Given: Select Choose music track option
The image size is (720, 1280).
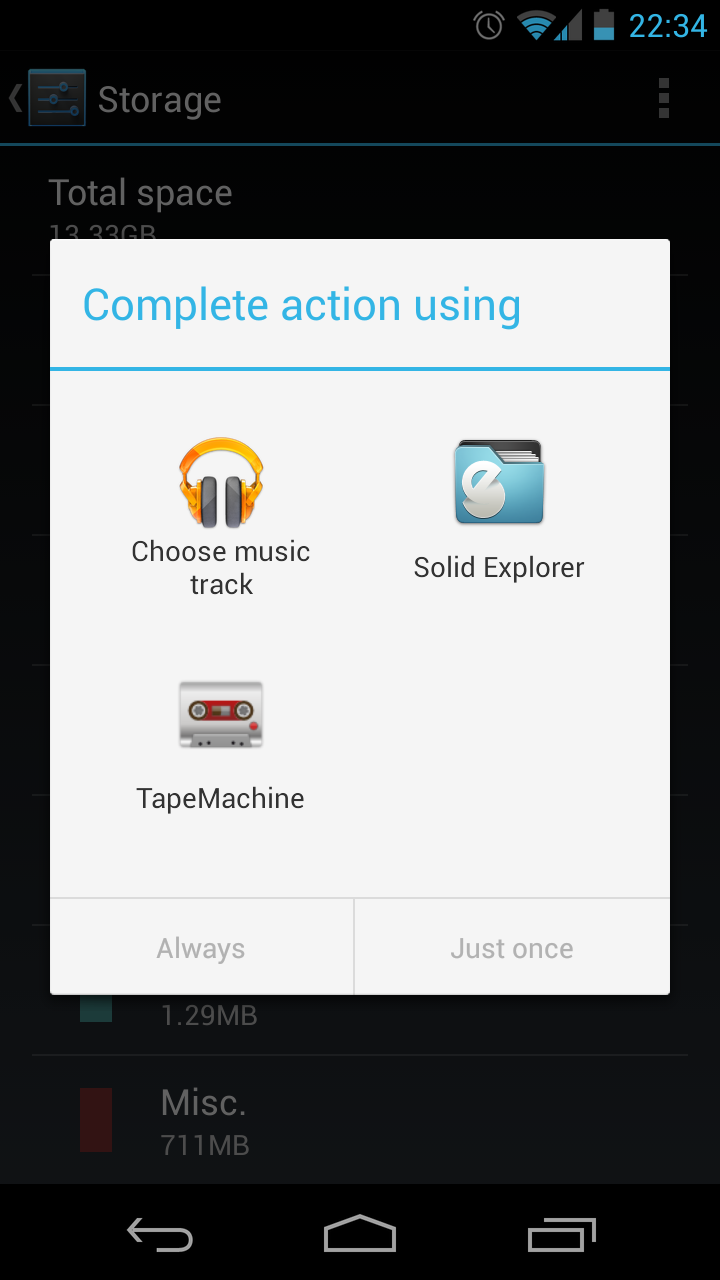Looking at the screenshot, I should [x=221, y=515].
